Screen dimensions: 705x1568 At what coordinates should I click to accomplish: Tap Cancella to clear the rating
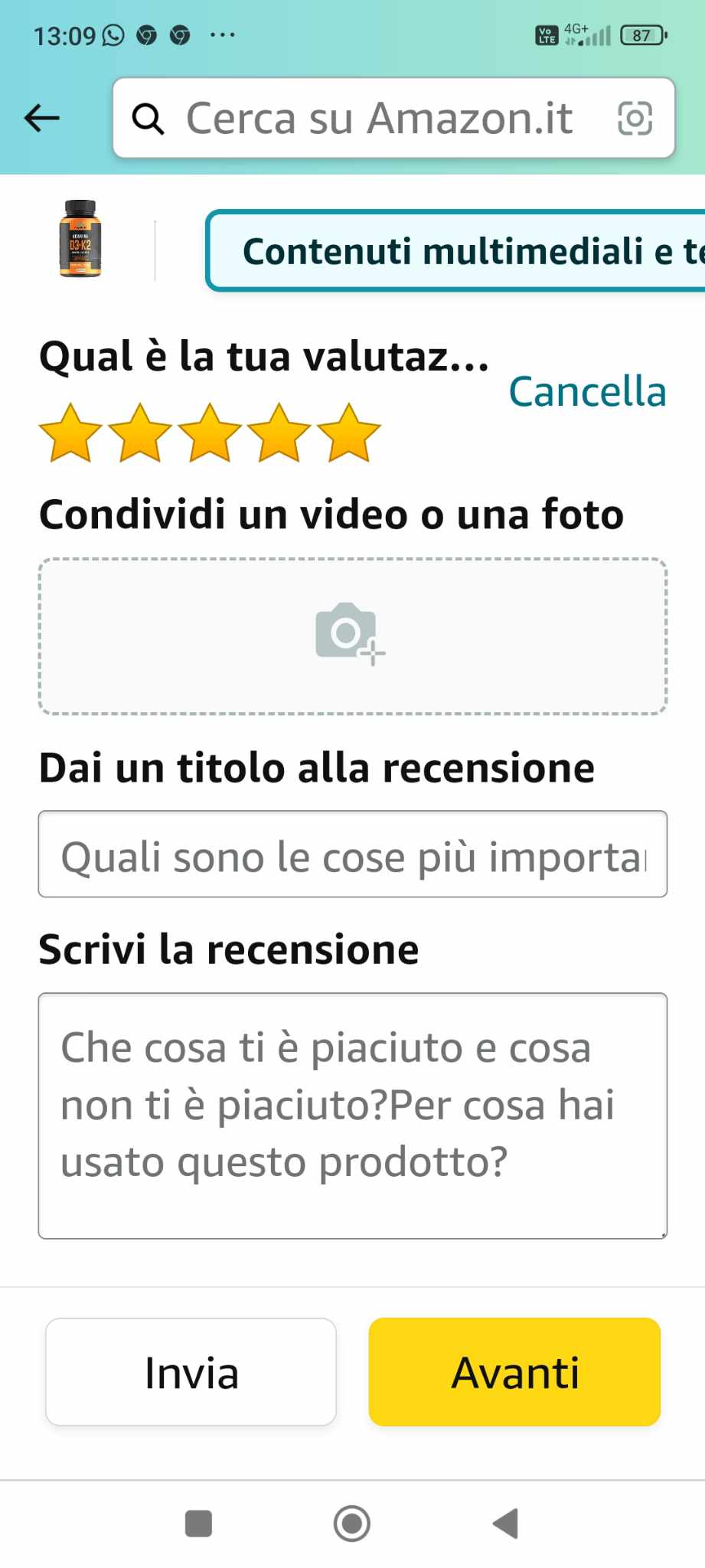point(587,392)
